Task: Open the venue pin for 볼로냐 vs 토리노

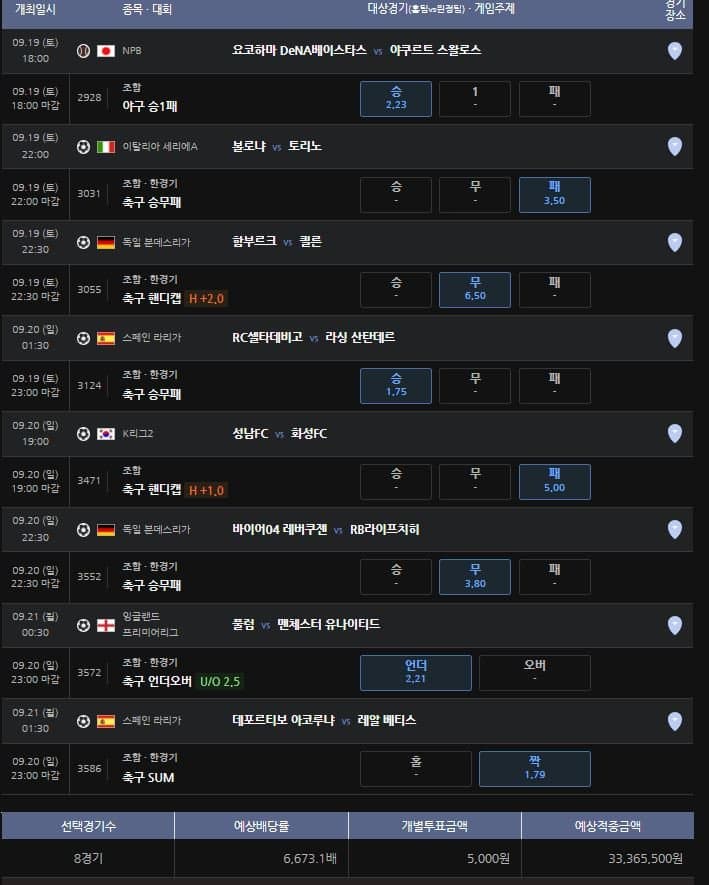Action: tap(675, 146)
